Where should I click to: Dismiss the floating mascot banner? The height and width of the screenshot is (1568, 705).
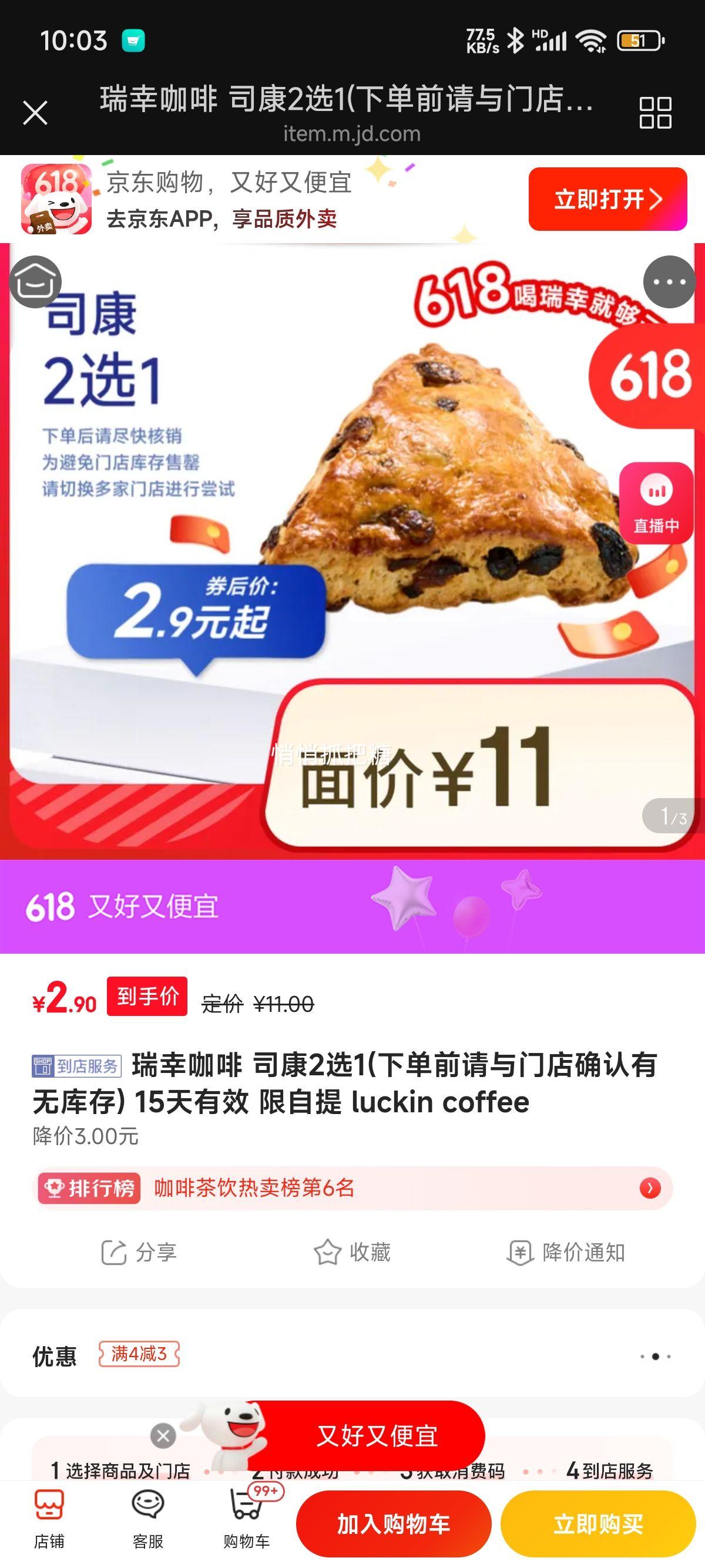click(163, 1436)
